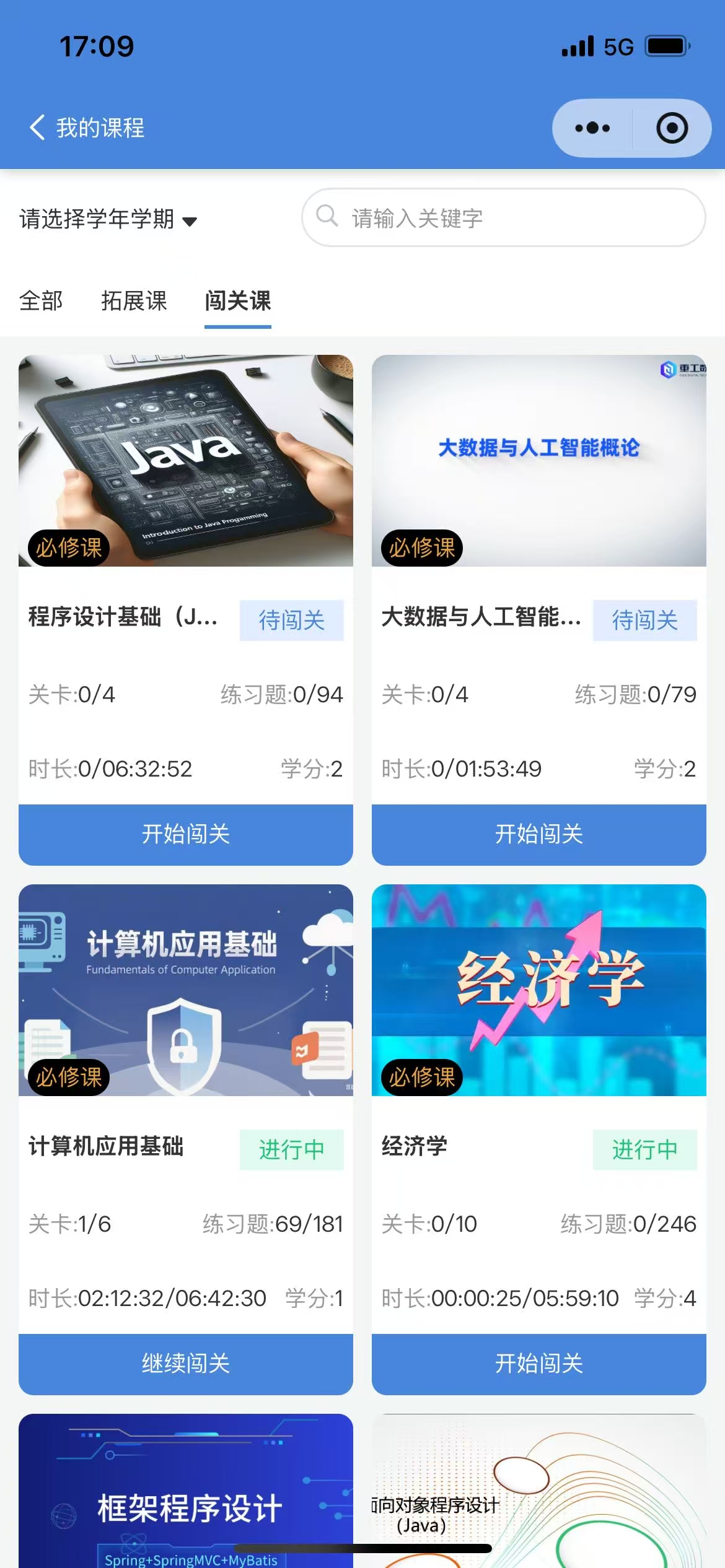Open the 面向对象程序设计 (Java) course card
Viewport: 725px width, 1568px height.
click(538, 1492)
